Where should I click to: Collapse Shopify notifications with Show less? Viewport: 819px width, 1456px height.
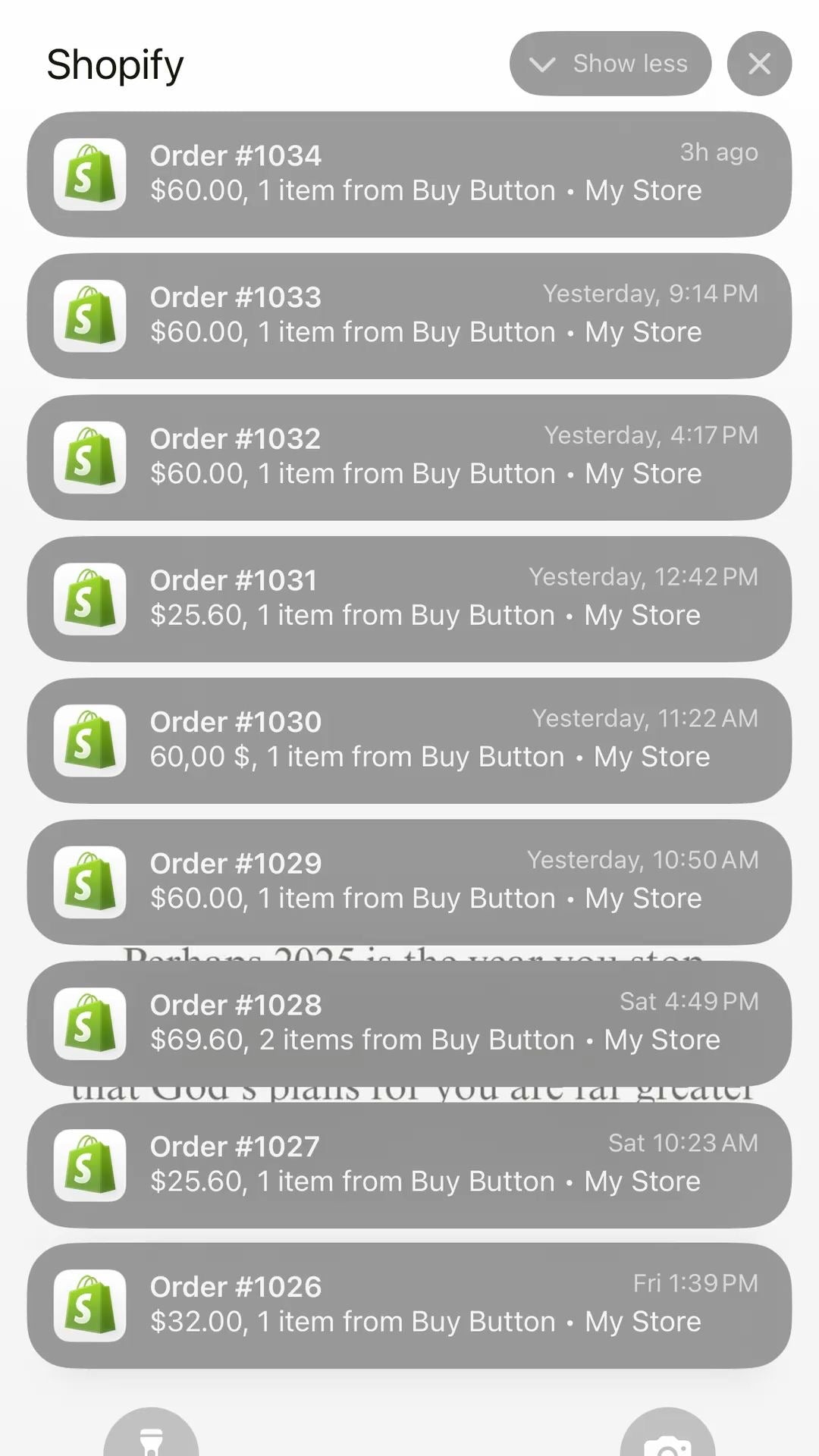(610, 64)
